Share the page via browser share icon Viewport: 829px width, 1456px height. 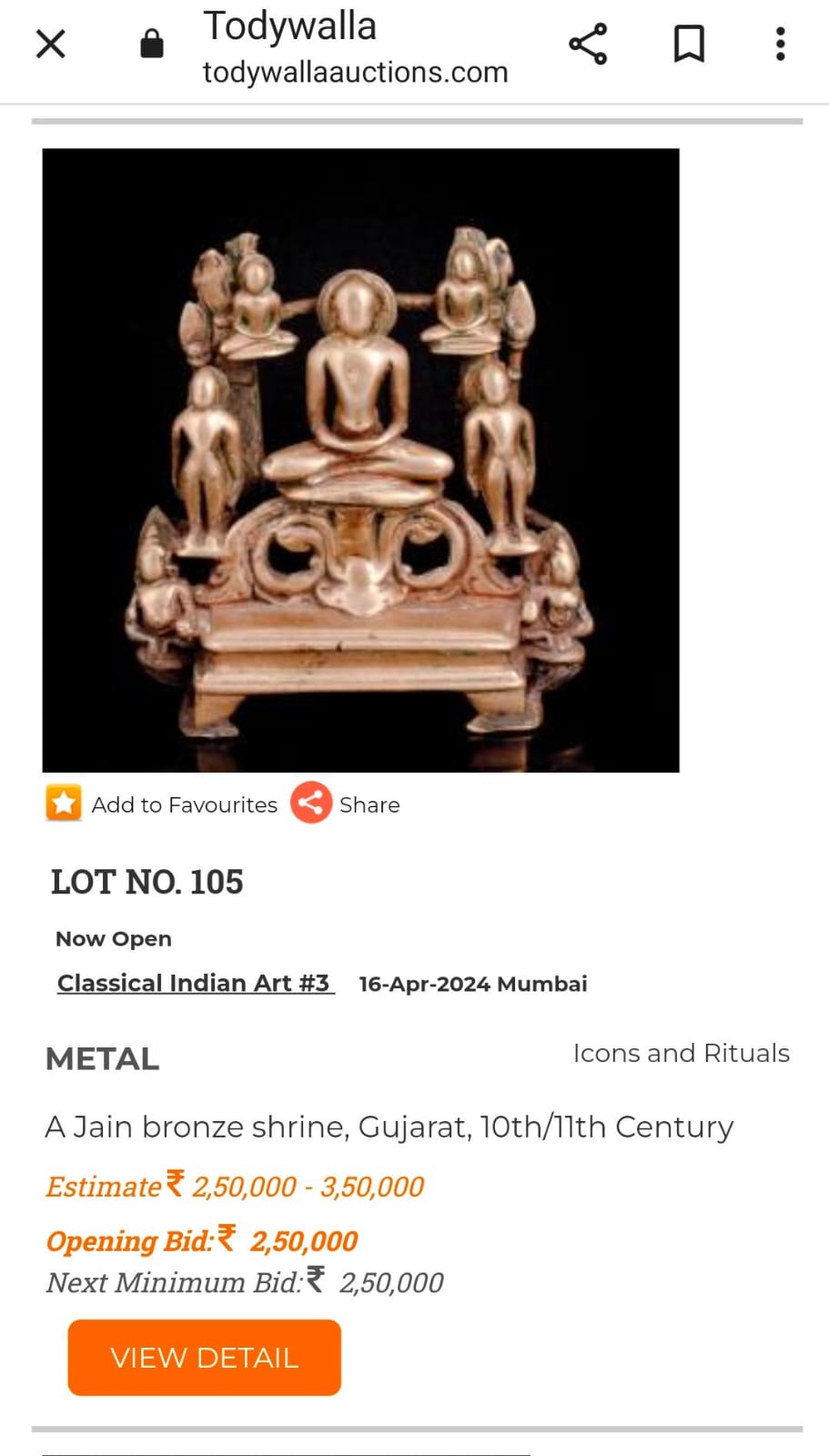[x=588, y=44]
